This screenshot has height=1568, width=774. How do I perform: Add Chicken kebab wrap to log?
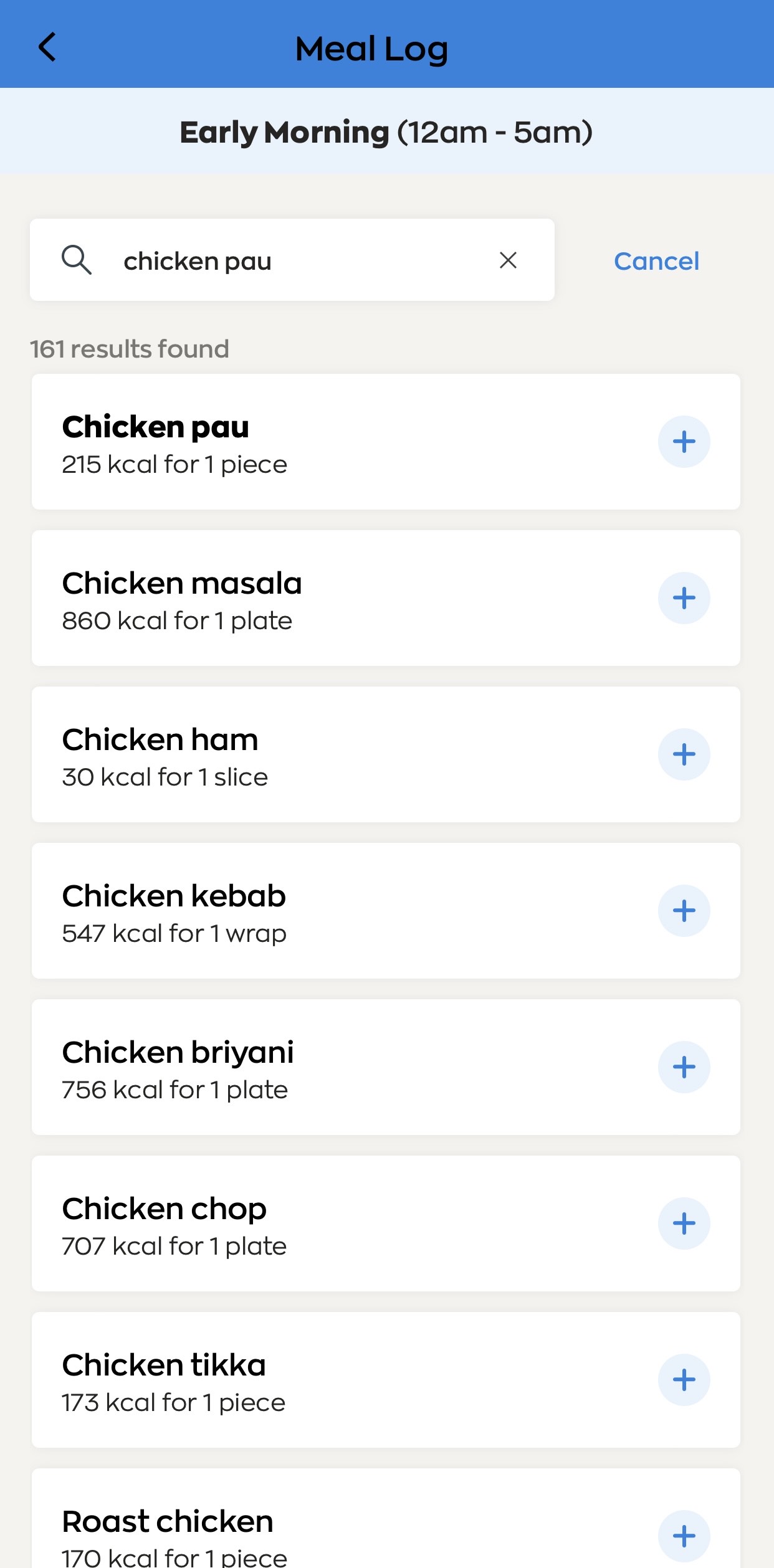pos(684,911)
